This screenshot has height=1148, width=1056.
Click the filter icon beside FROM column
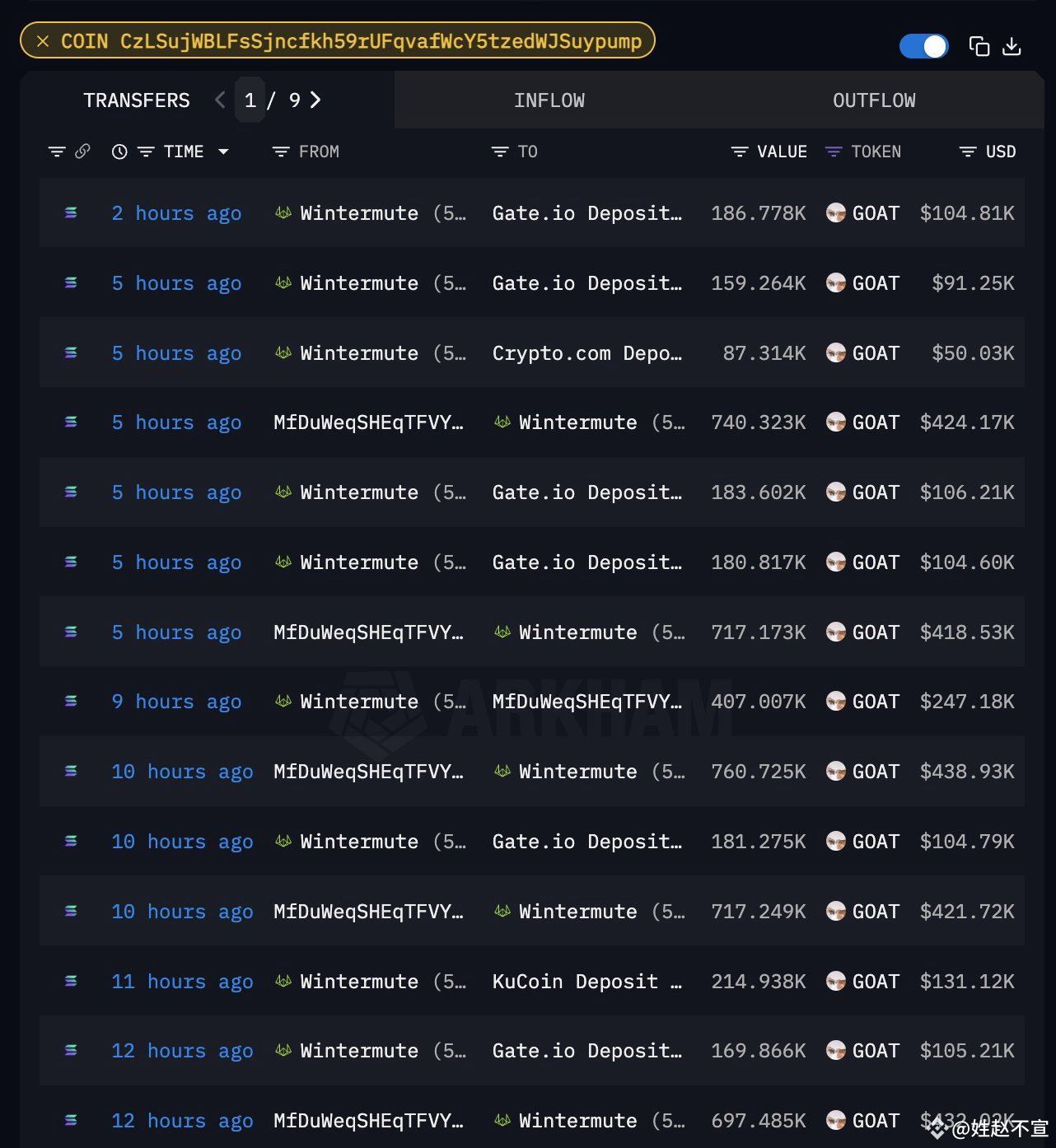(279, 152)
